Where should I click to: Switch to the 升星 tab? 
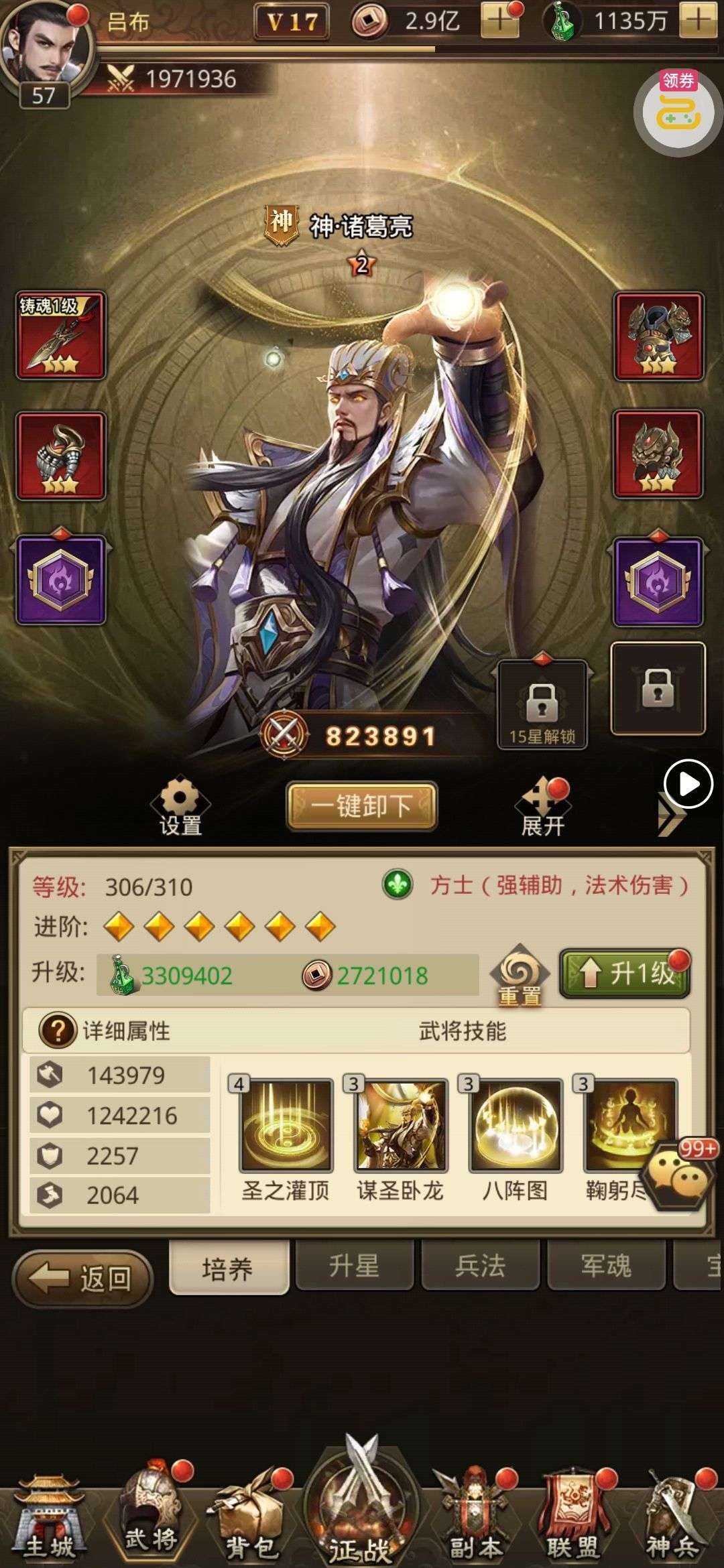coord(353,1265)
